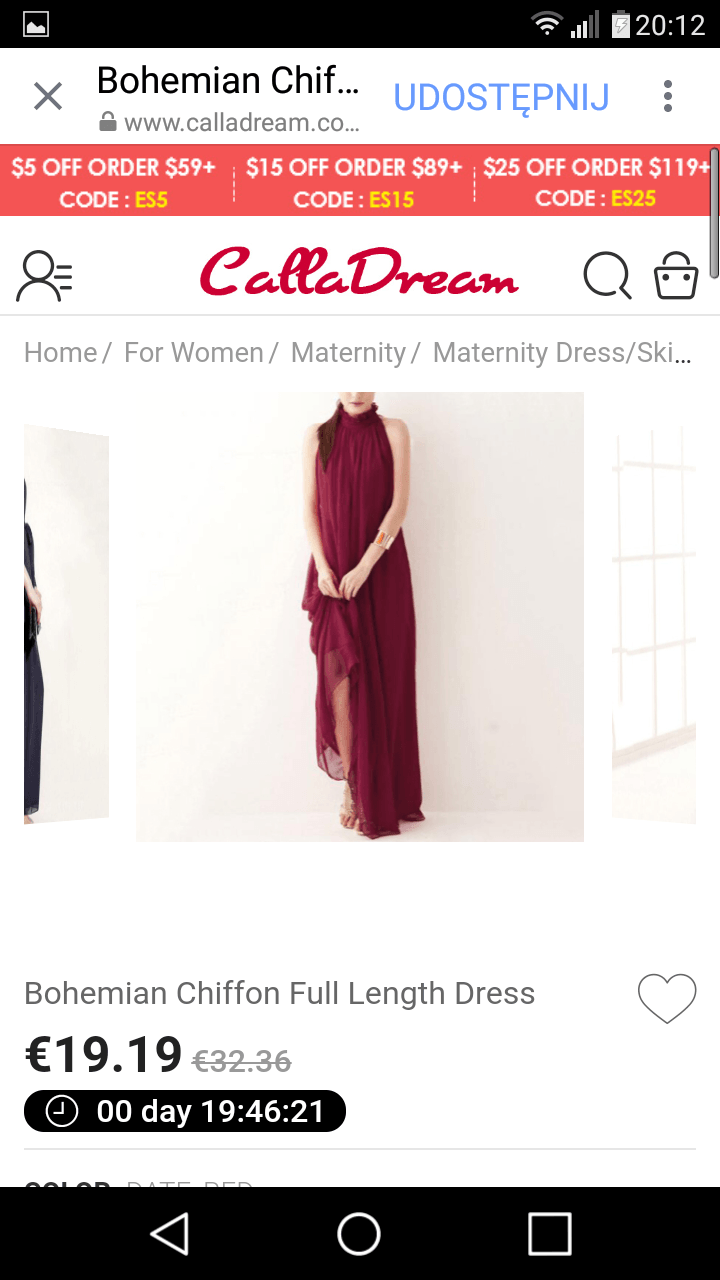This screenshot has height=1280, width=720.
Task: Go to For Women breadcrumb
Action: [193, 353]
